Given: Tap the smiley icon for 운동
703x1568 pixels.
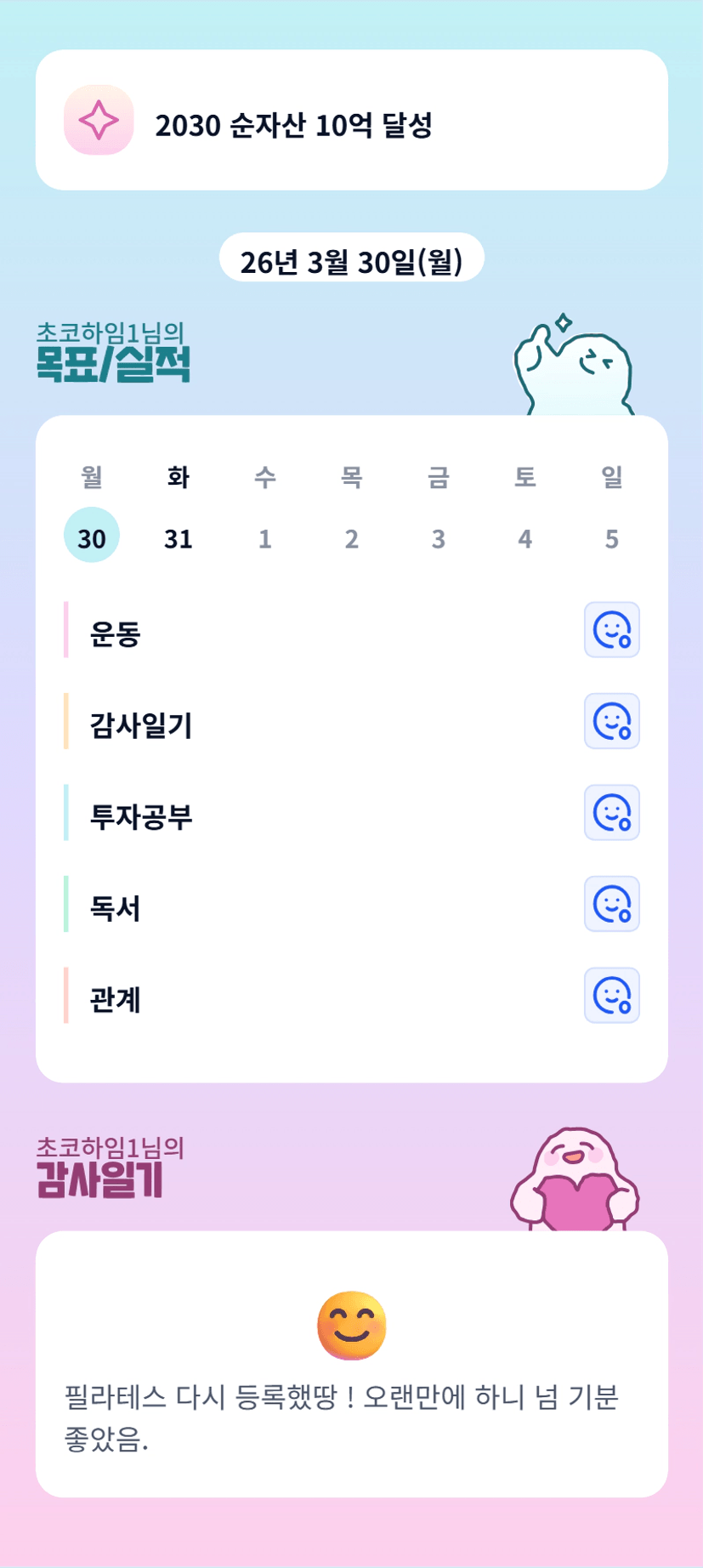Looking at the screenshot, I should point(611,630).
